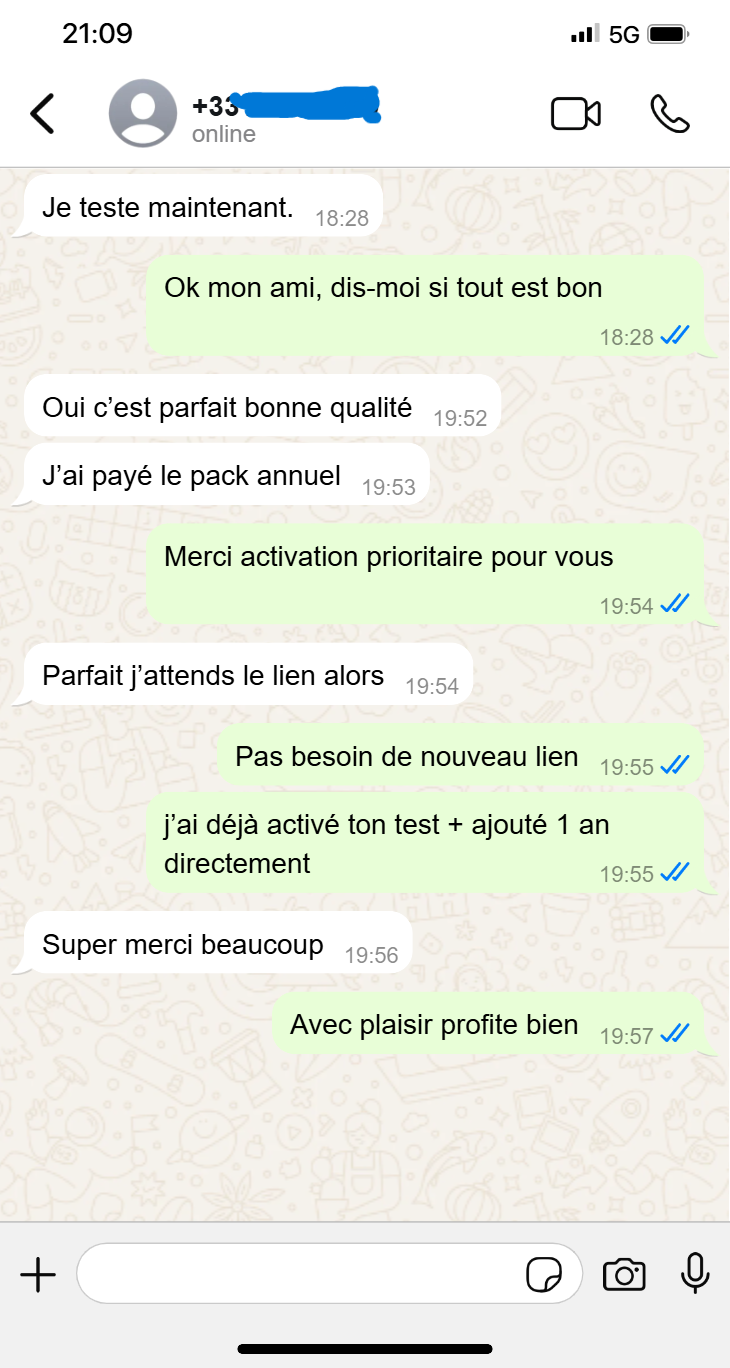Go back to the chat list
Image resolution: width=730 pixels, height=1368 pixels.
tap(43, 114)
